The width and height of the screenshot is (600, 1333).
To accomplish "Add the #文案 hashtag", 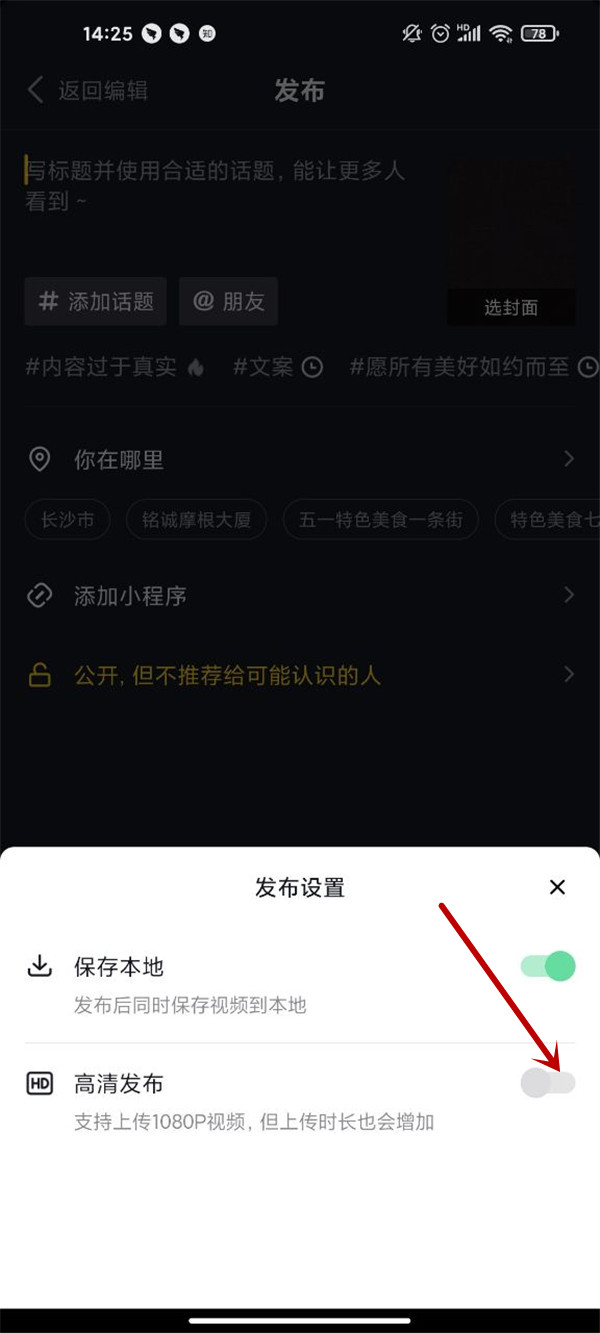I will [277, 367].
